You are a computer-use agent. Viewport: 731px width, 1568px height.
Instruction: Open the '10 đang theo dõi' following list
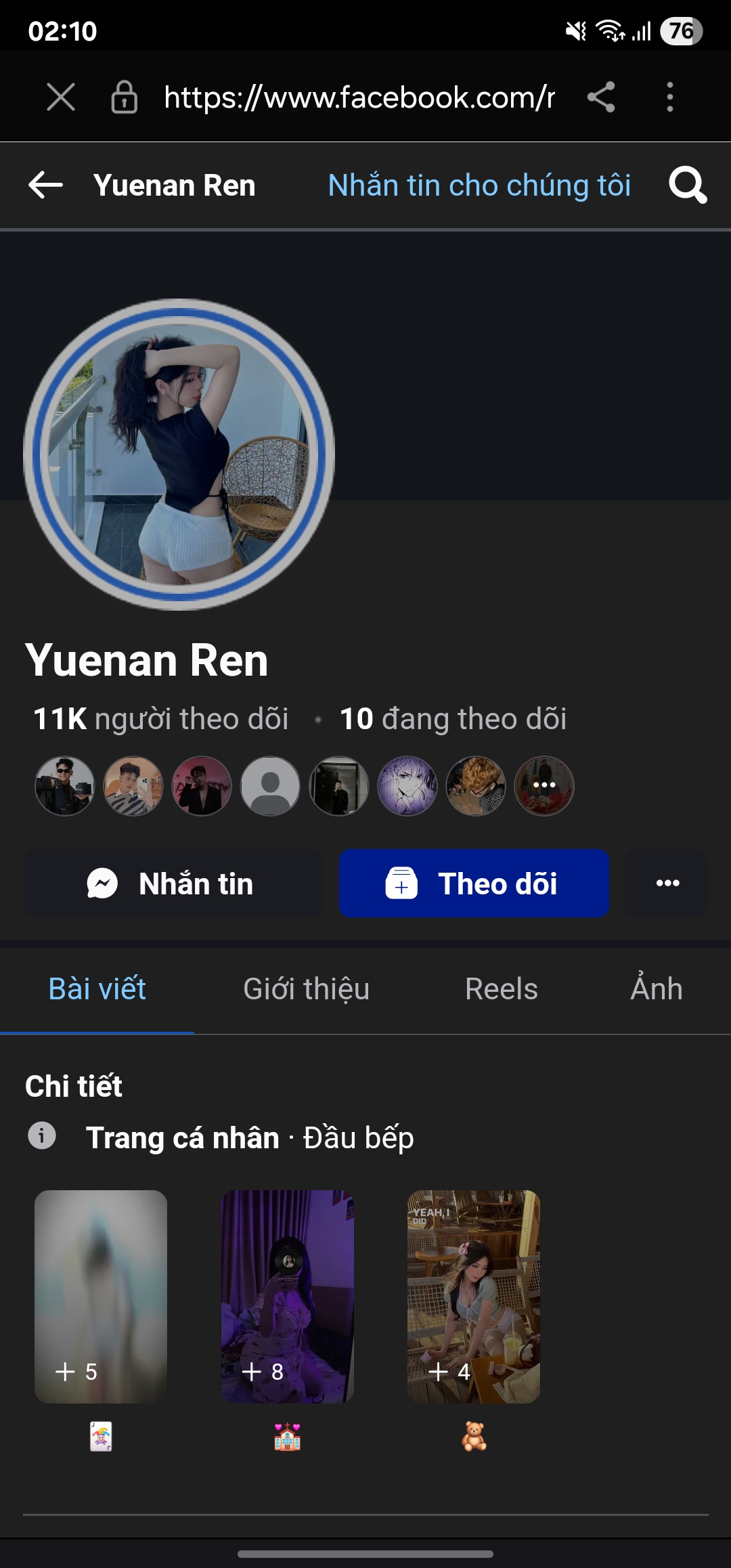(453, 718)
